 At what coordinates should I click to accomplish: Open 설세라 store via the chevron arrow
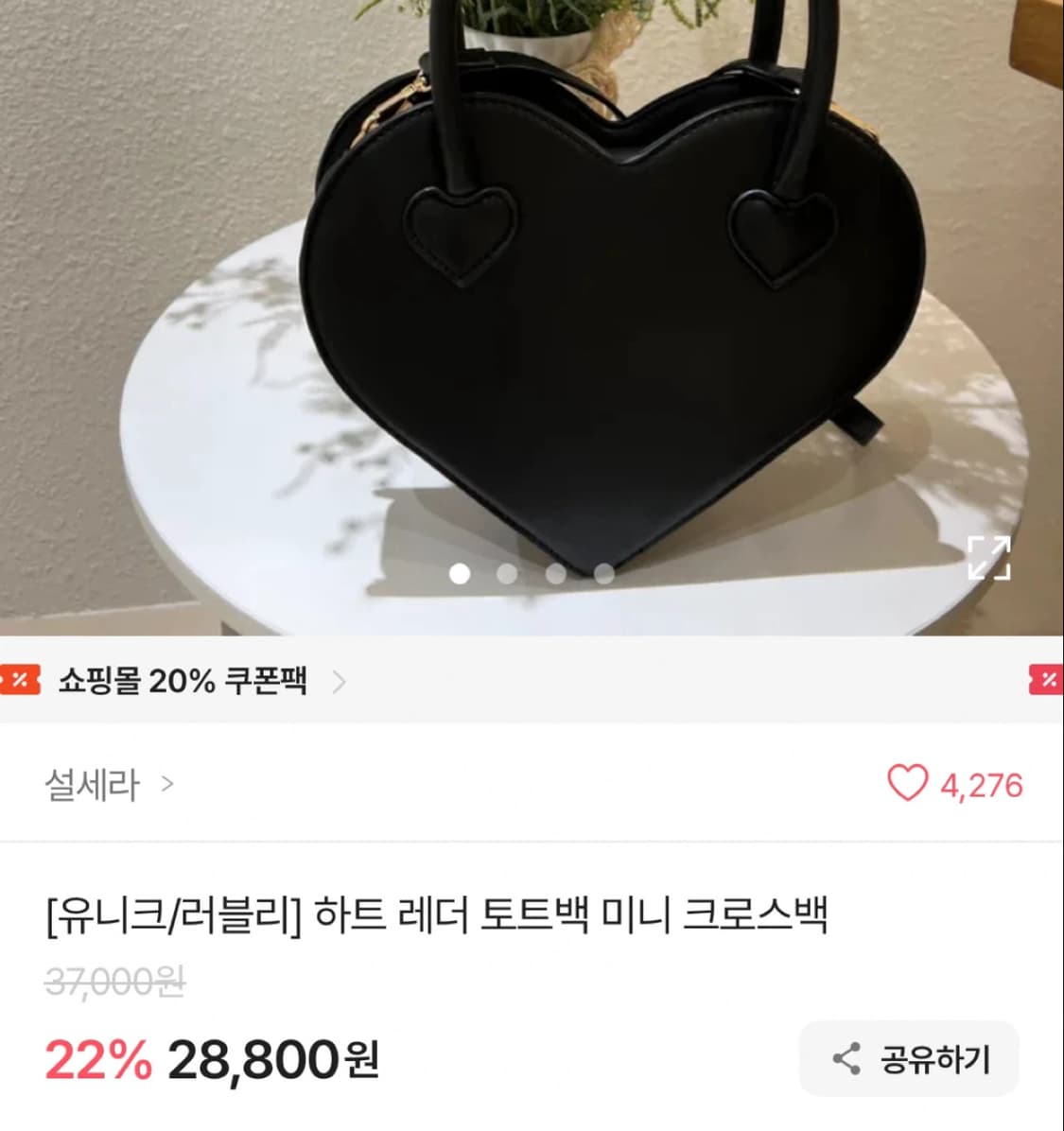coord(166,786)
